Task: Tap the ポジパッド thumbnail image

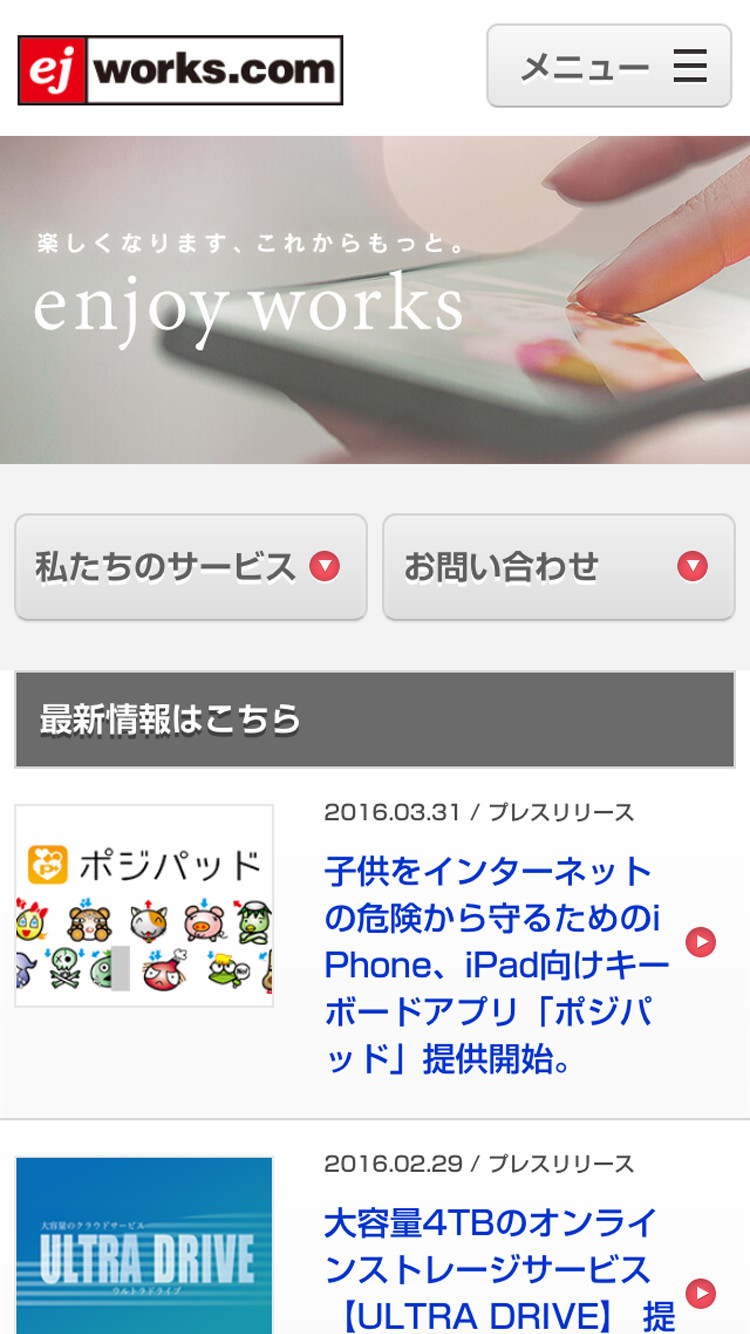Action: tap(144, 906)
